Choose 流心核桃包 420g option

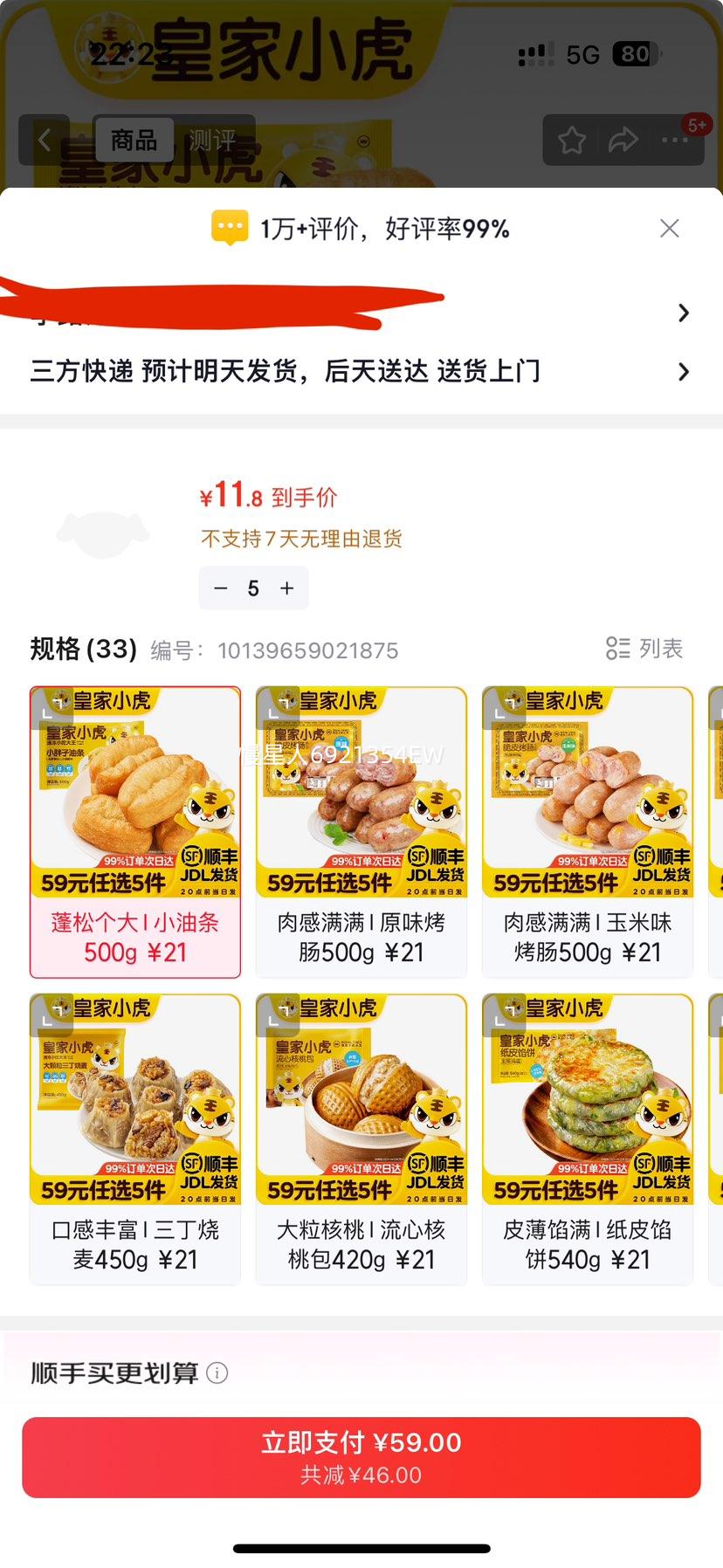click(361, 1139)
